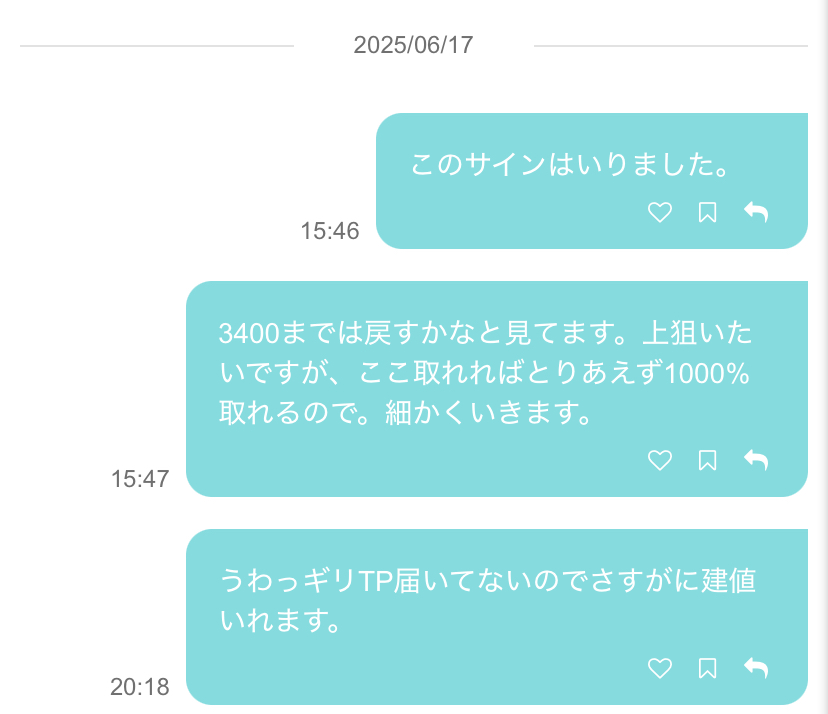Reply to the message このサインはいりました
Image resolution: width=828 pixels, height=714 pixels.
coord(756,211)
